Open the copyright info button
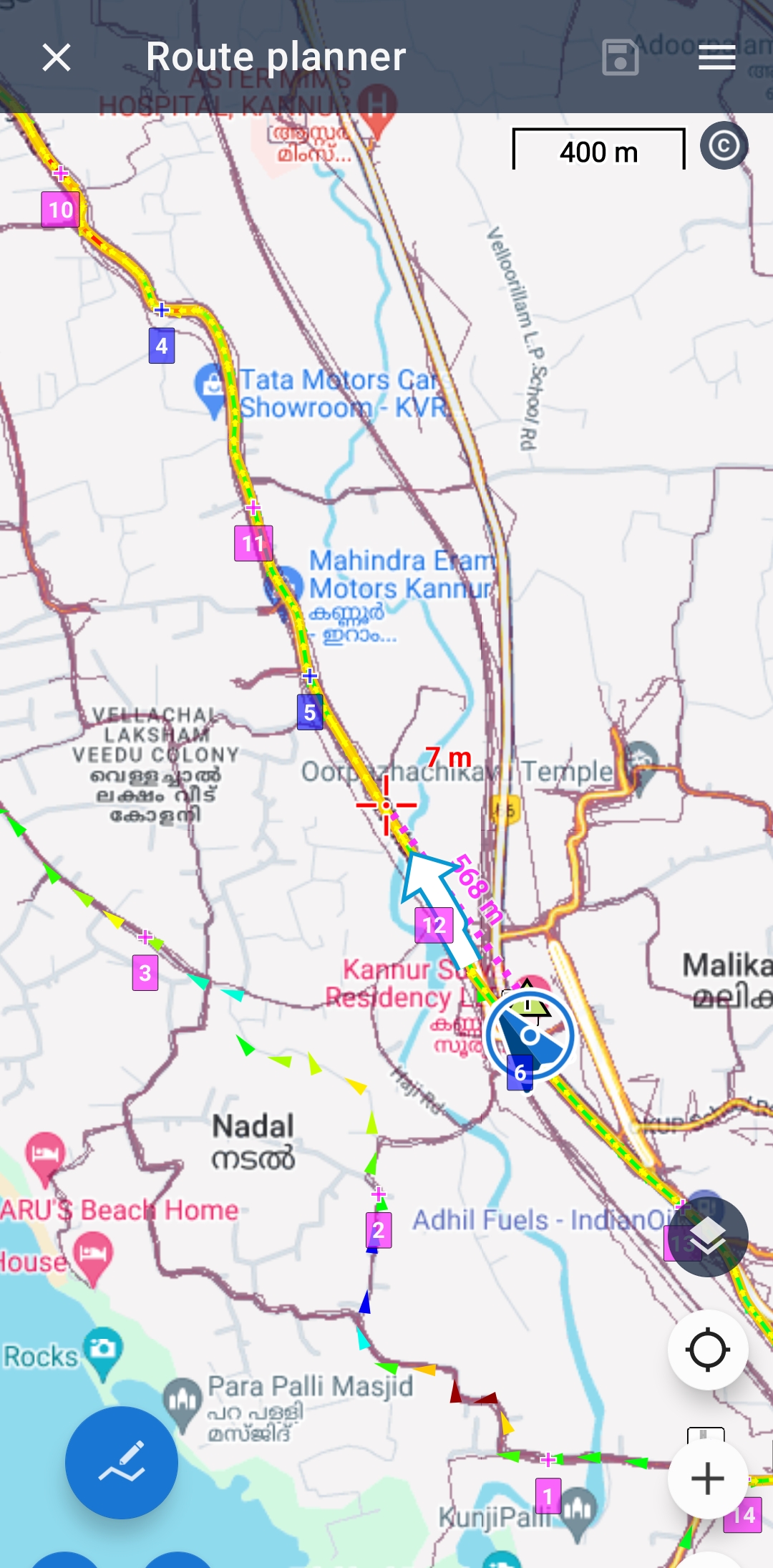Viewport: 773px width, 1568px height. [724, 146]
